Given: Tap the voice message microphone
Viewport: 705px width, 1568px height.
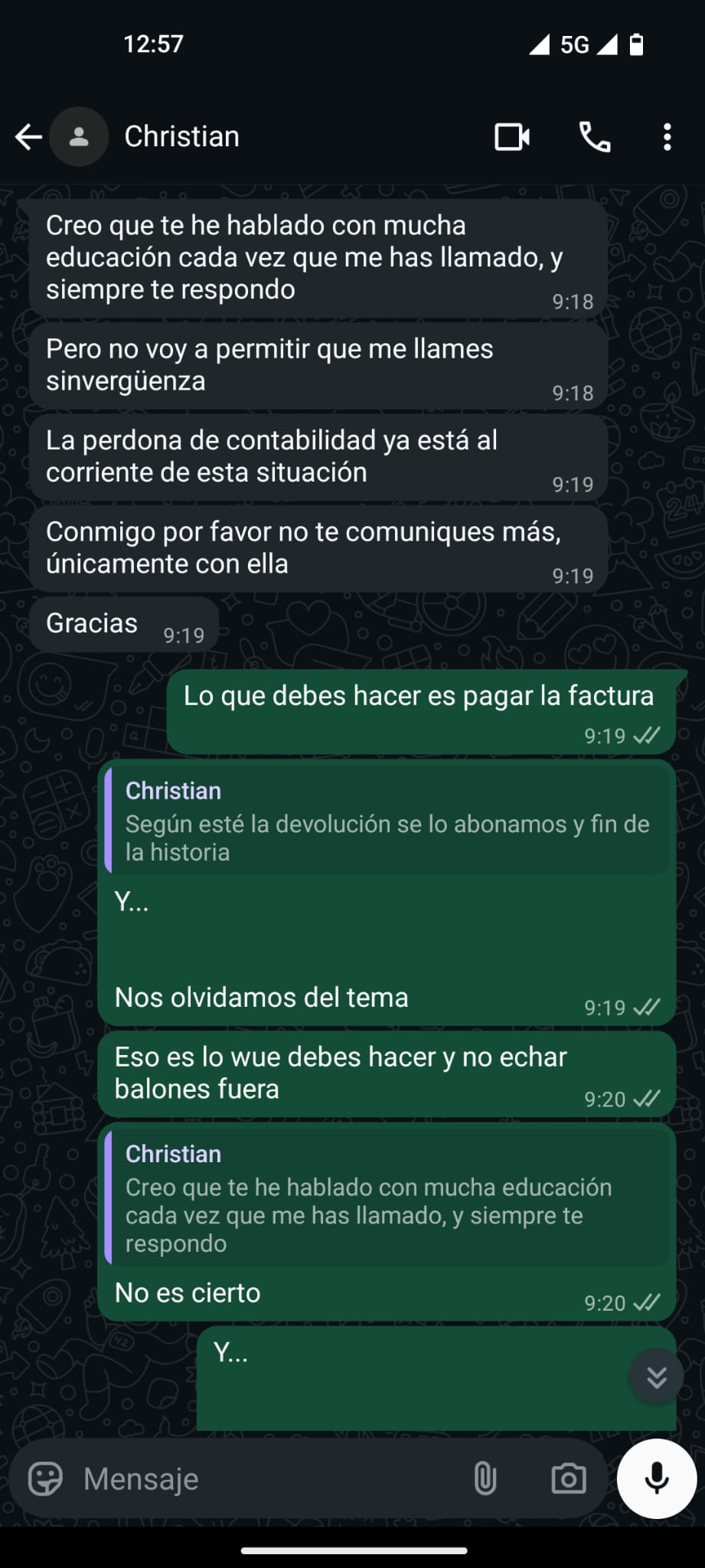Looking at the screenshot, I should pyautogui.click(x=656, y=1478).
